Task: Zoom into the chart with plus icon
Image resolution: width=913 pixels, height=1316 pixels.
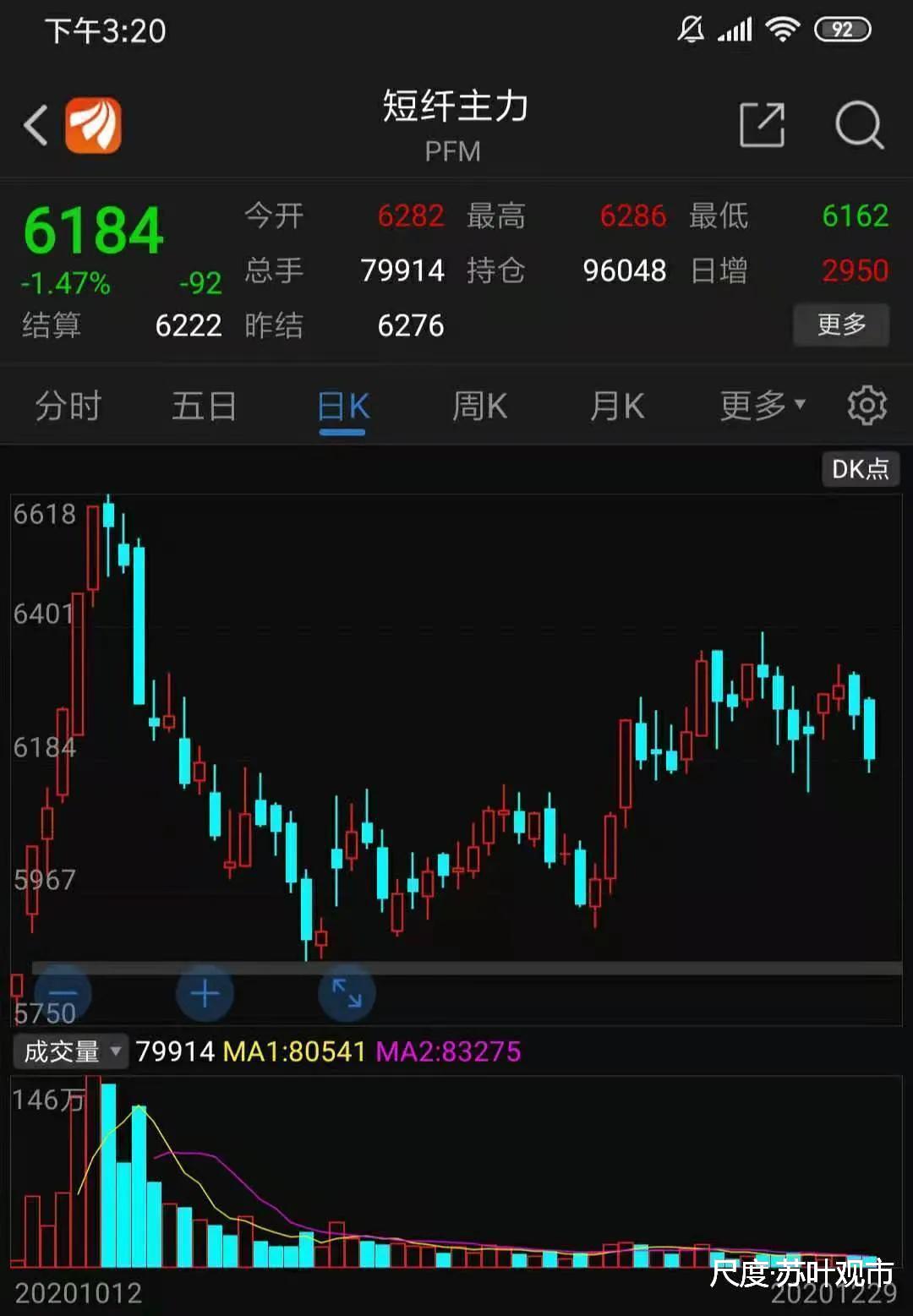Action: click(x=205, y=994)
